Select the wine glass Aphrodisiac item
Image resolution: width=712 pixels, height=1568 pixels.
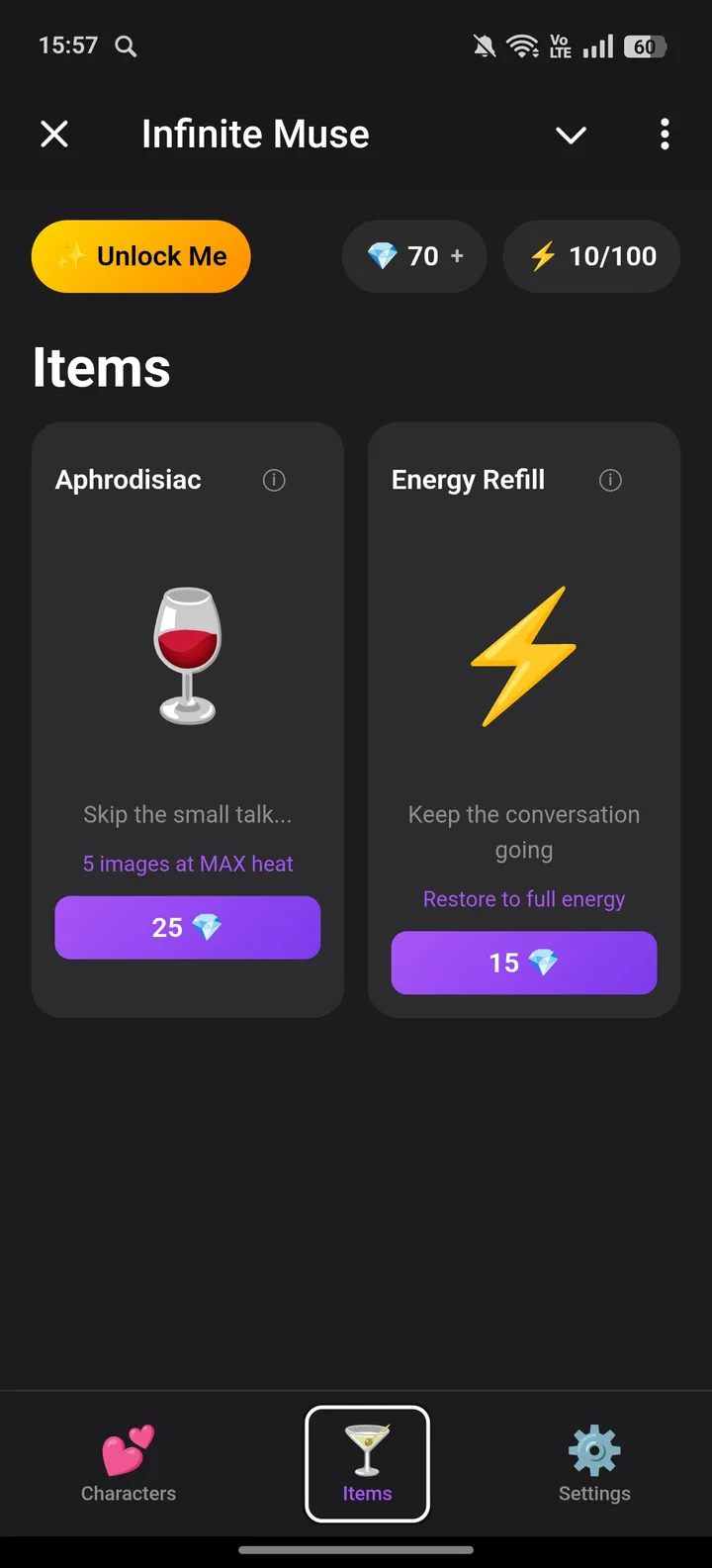point(187,653)
